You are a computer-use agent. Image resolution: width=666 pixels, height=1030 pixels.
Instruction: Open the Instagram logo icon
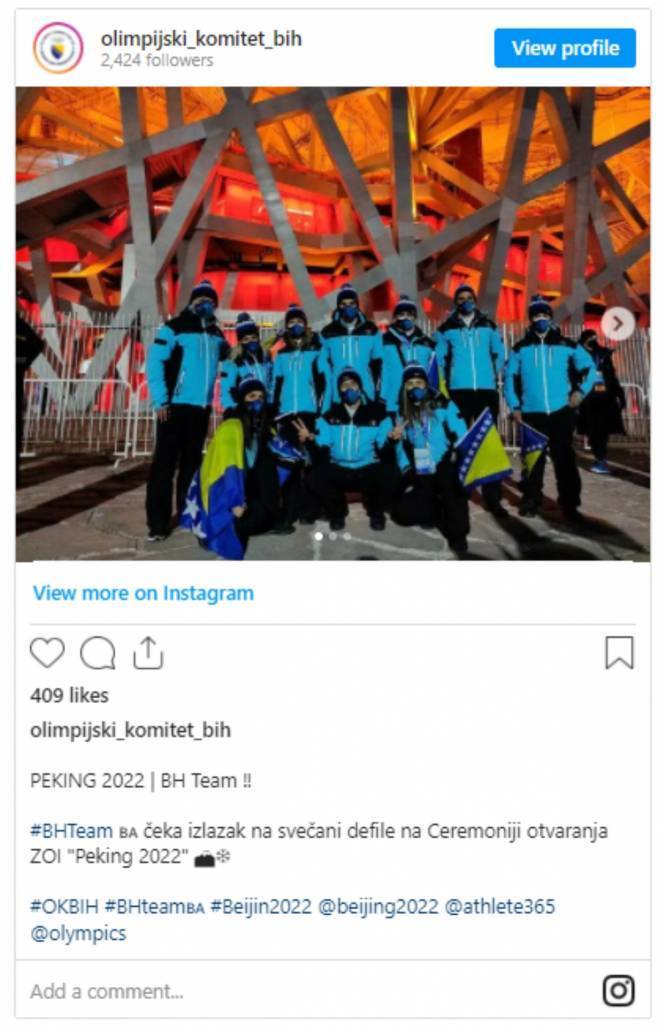pos(619,991)
